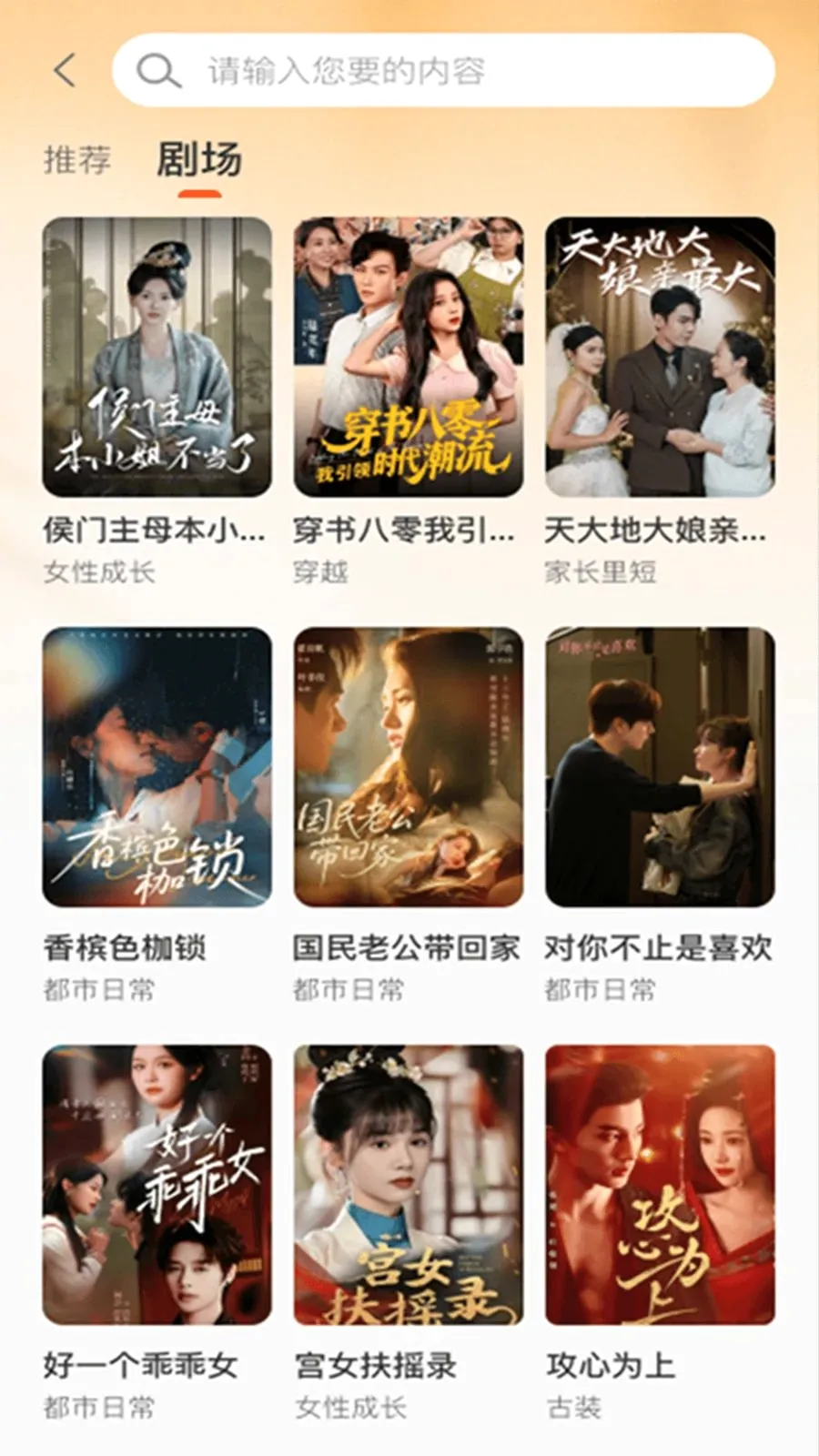Switch to the 推荐 tab

click(77, 160)
